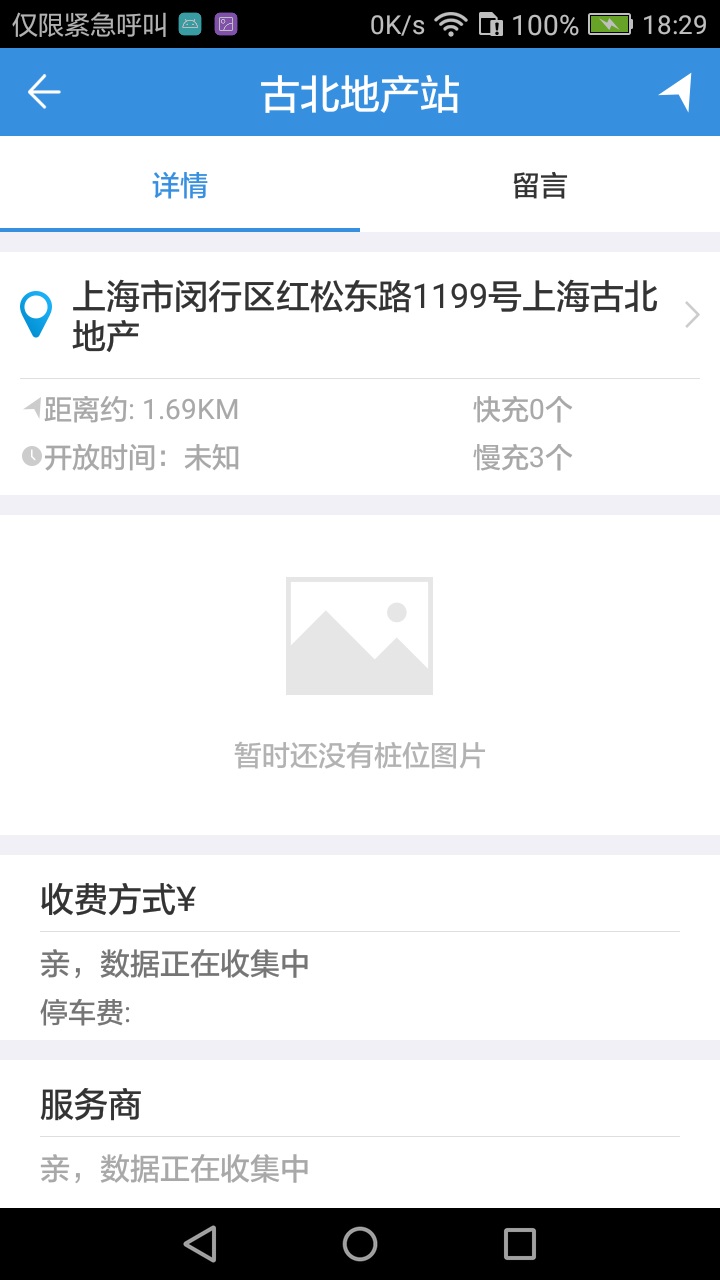The image size is (720, 1280).
Task: Tap the 慢充3个 slow-charge count
Action: coord(521,457)
